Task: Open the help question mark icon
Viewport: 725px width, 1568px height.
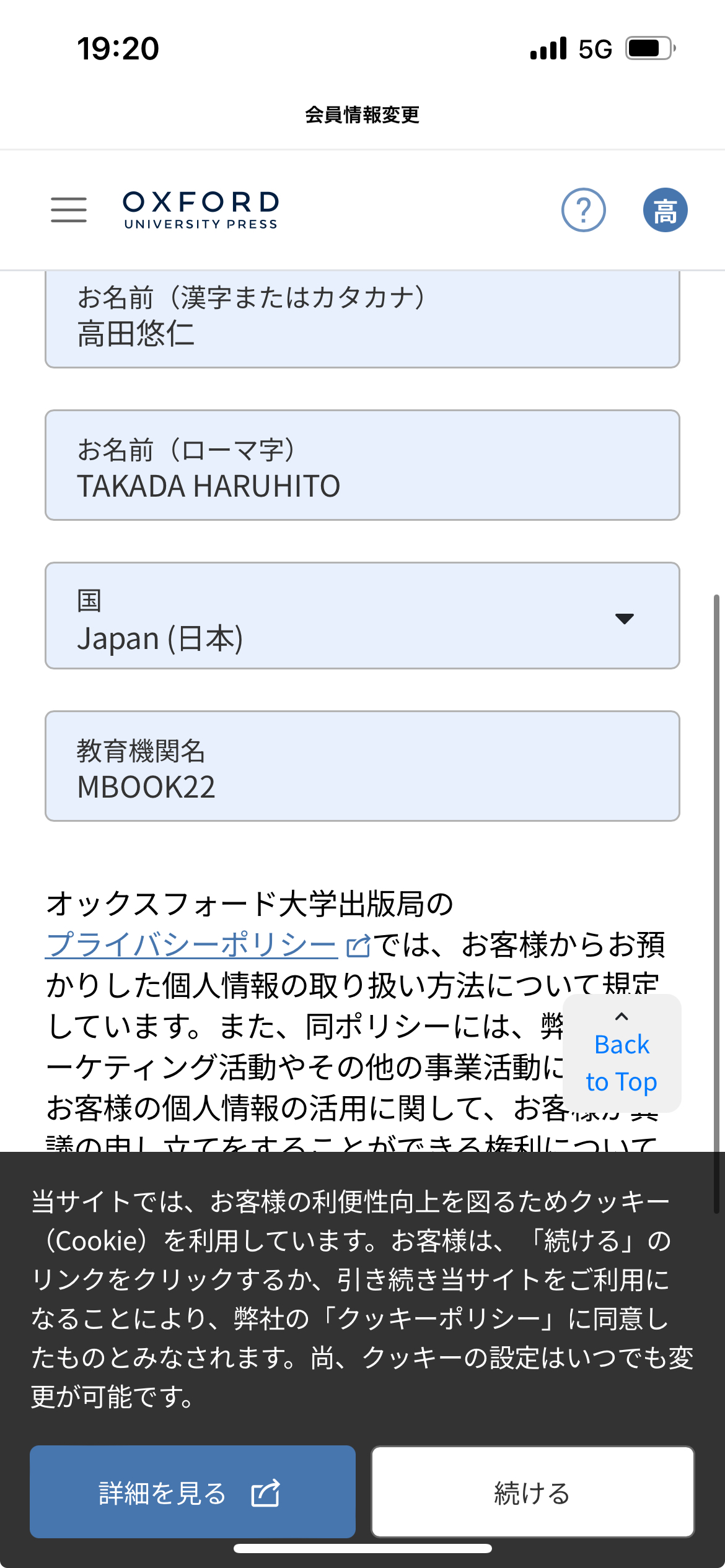Action: point(584,210)
